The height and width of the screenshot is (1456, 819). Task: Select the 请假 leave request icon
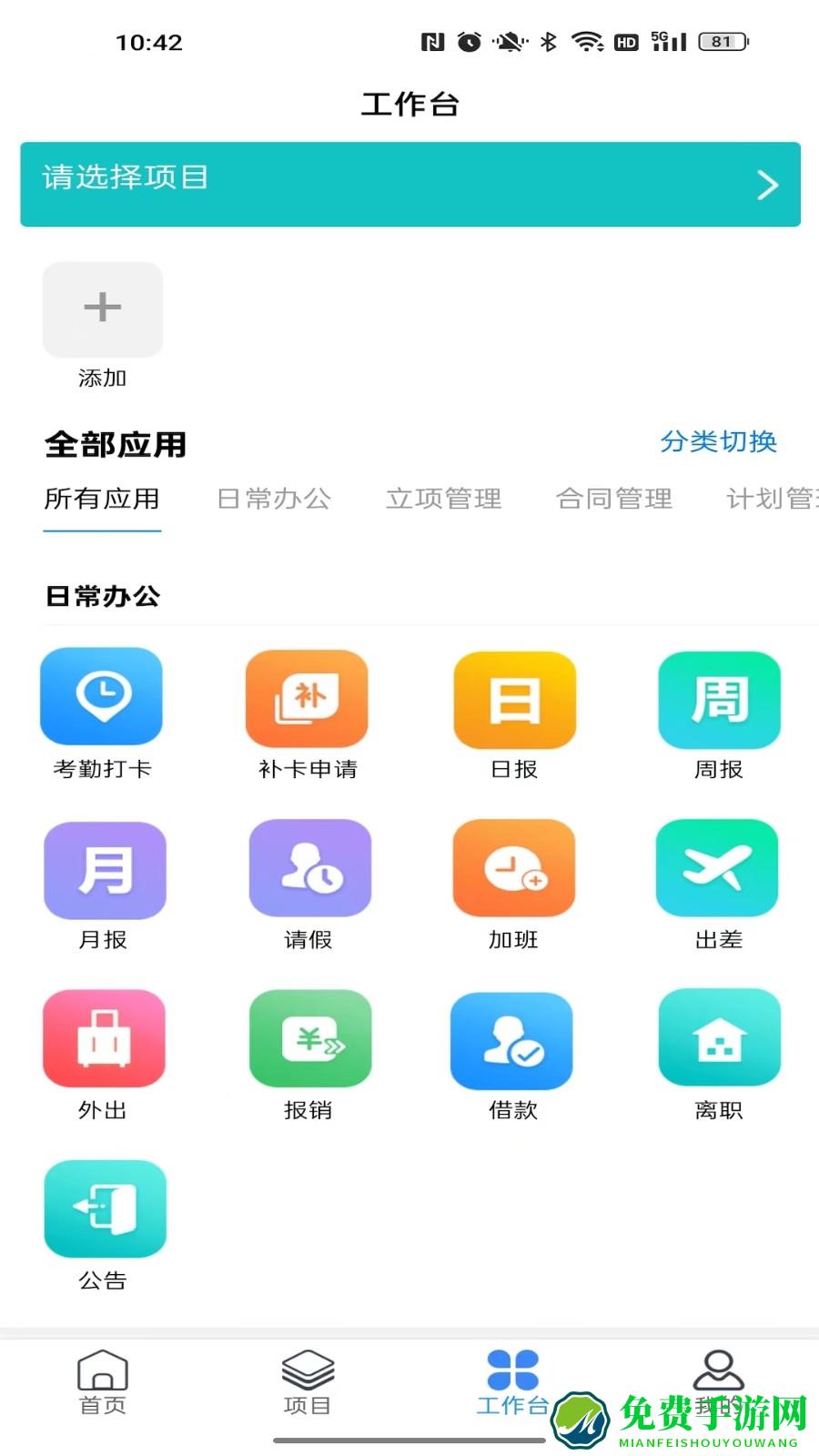coord(309,867)
